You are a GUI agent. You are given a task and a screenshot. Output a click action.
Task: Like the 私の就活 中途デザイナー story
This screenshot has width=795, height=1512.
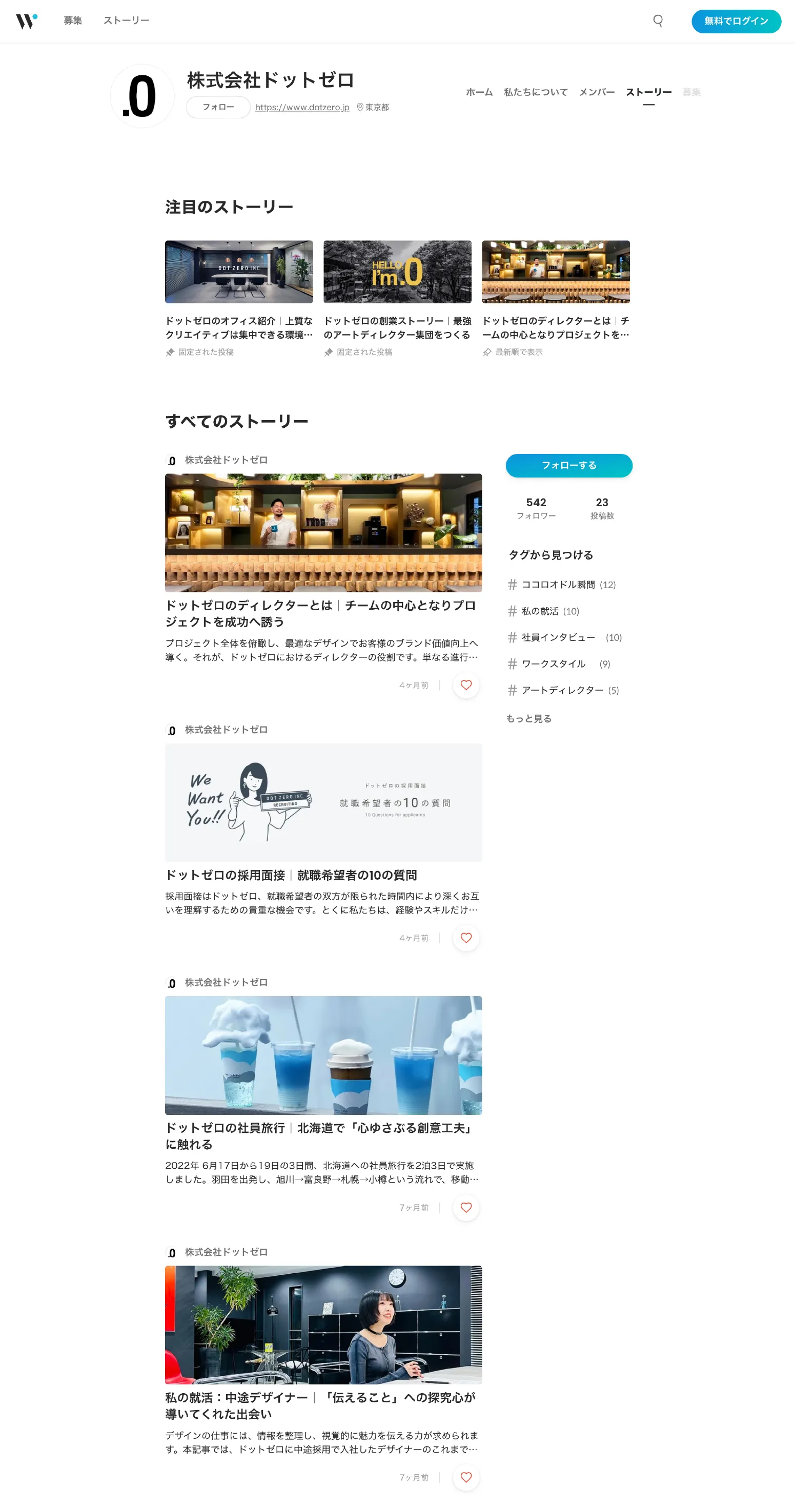tap(465, 1477)
